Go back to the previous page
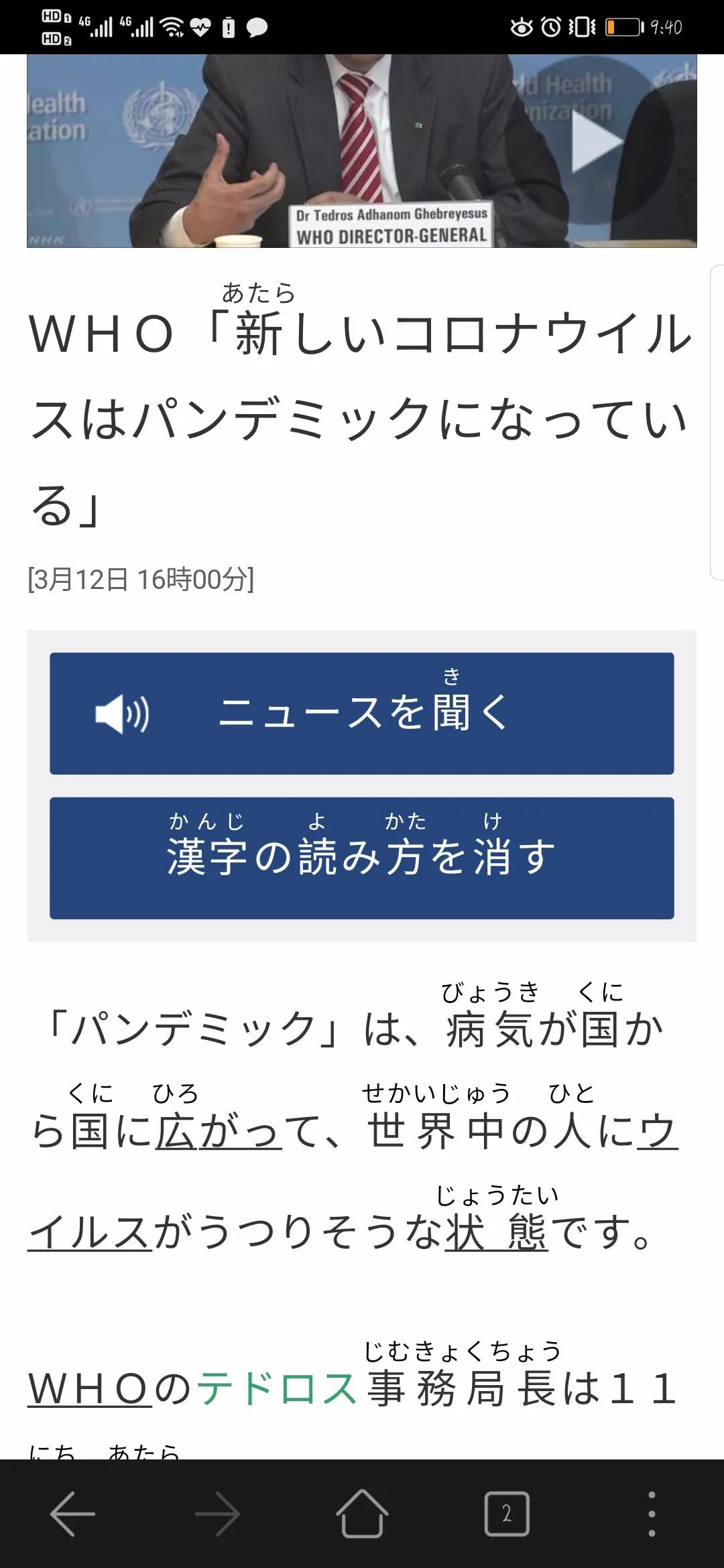This screenshot has height=1568, width=724. pos(72,1514)
